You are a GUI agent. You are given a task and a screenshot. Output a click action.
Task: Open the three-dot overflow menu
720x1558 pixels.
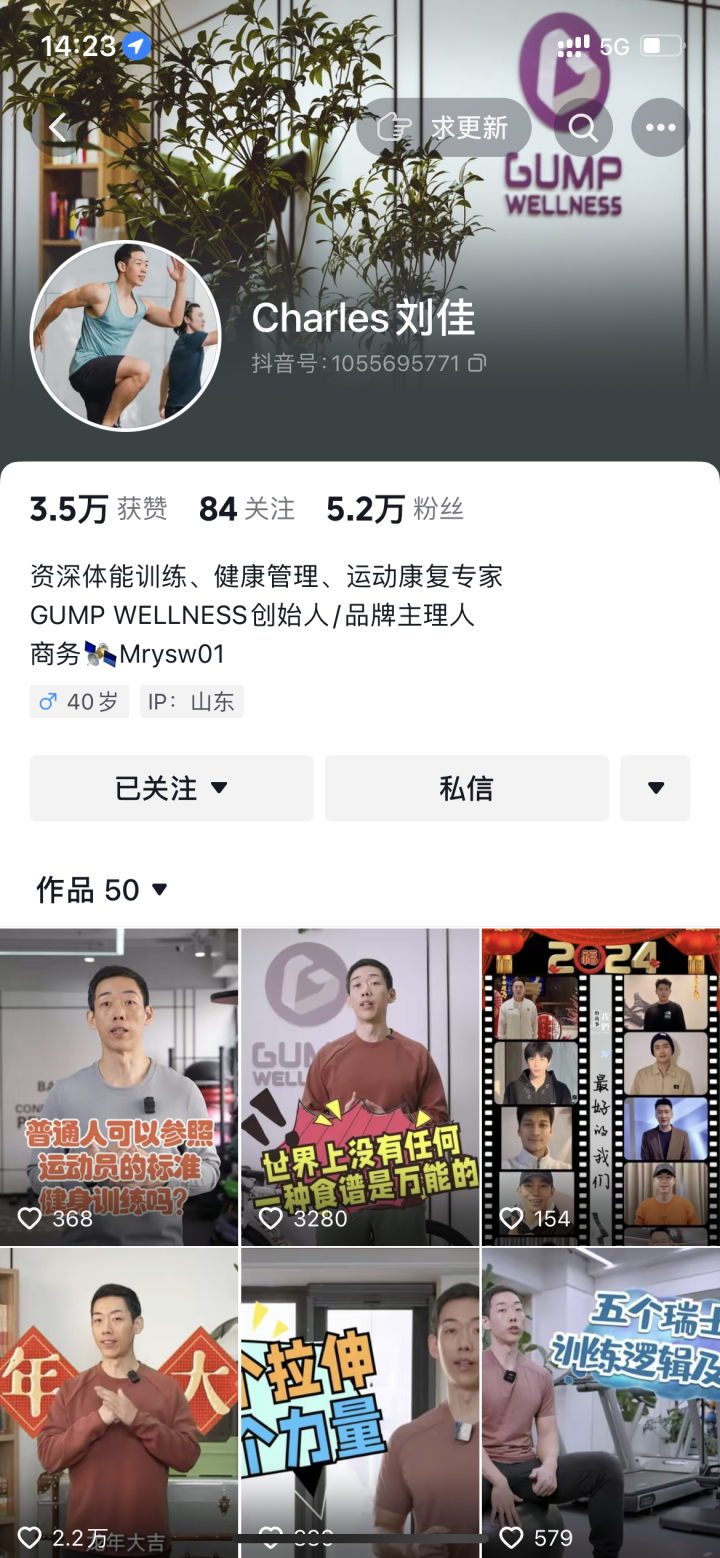(x=660, y=127)
